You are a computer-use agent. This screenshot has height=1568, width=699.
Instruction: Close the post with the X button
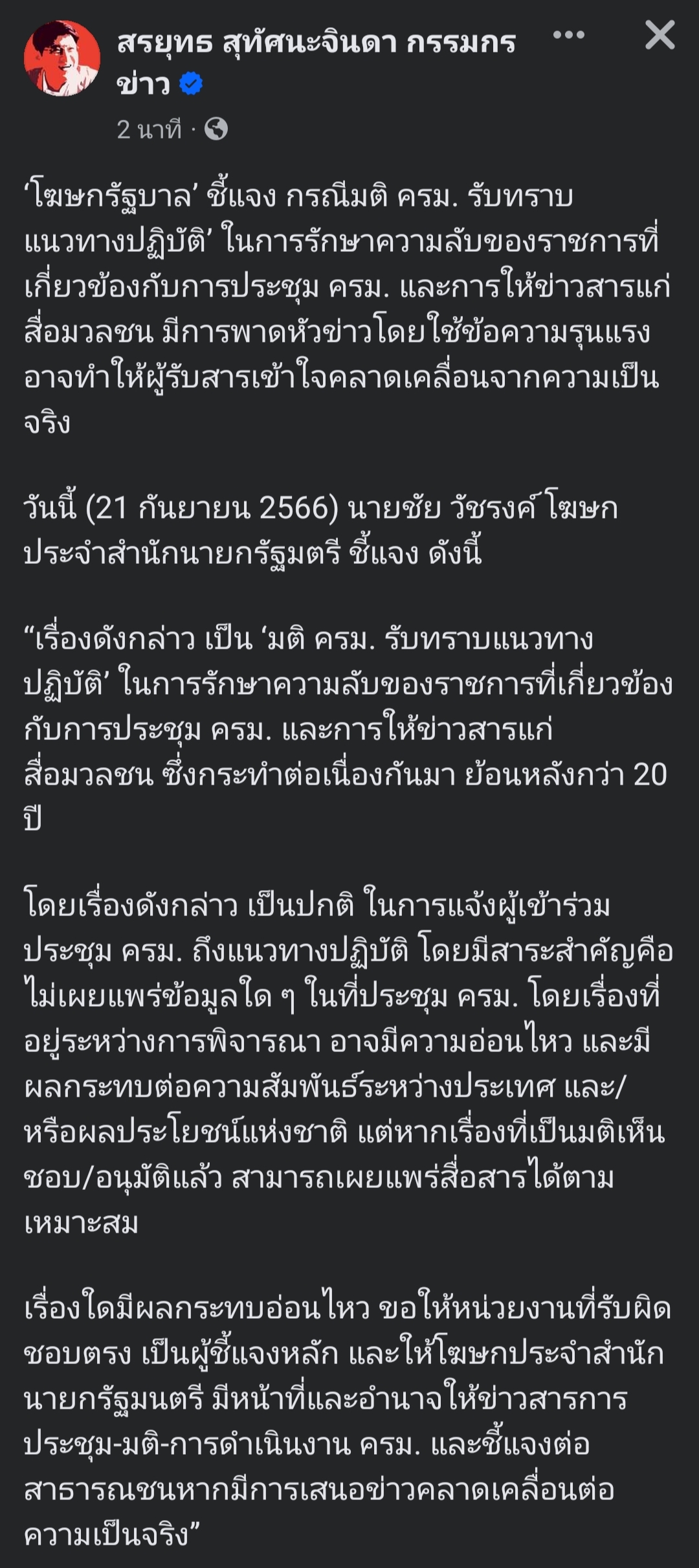click(x=660, y=35)
